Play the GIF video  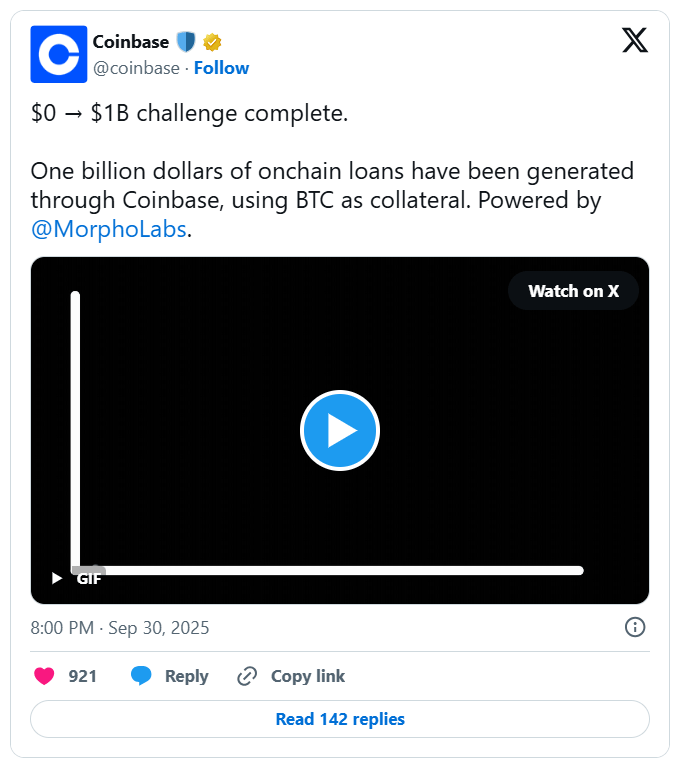click(340, 431)
